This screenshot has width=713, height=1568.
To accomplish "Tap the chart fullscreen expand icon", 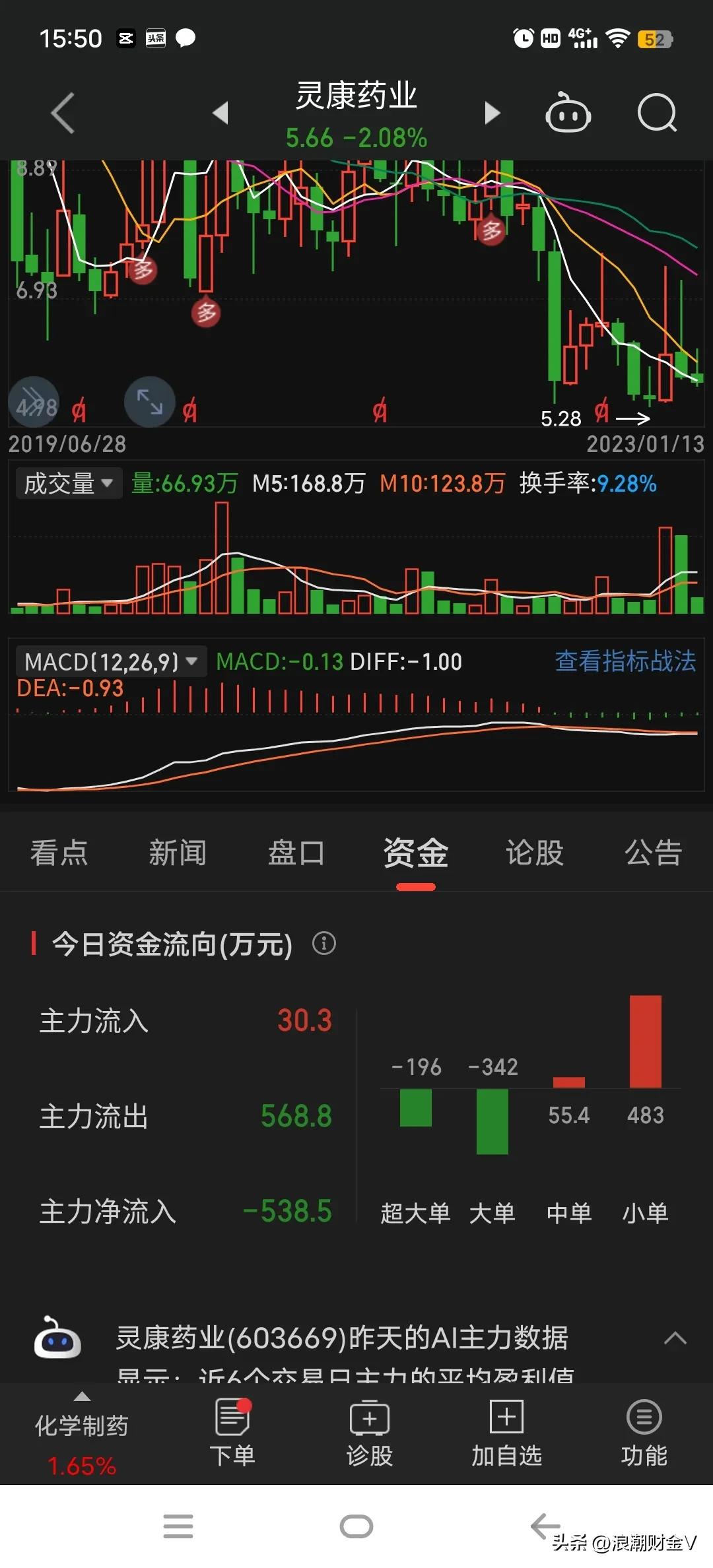I will point(149,401).
